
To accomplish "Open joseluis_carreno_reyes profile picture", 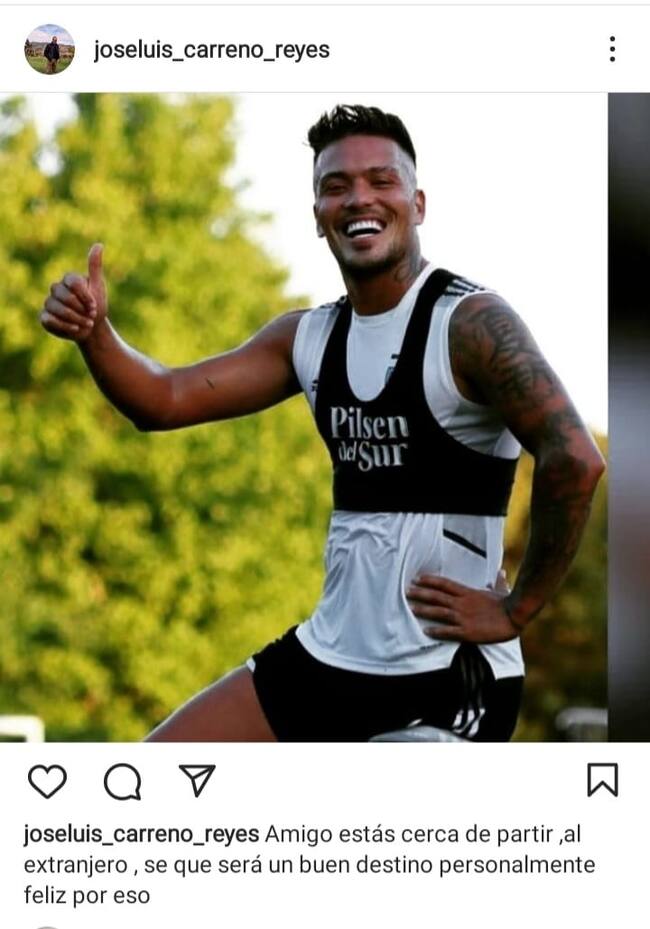I will click(49, 49).
